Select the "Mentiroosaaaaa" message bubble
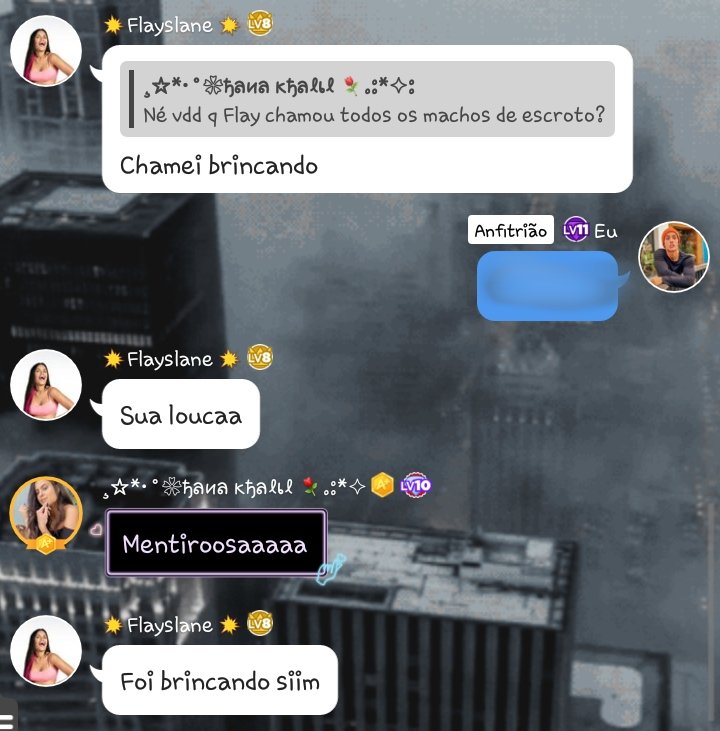720x731 pixels. click(215, 544)
